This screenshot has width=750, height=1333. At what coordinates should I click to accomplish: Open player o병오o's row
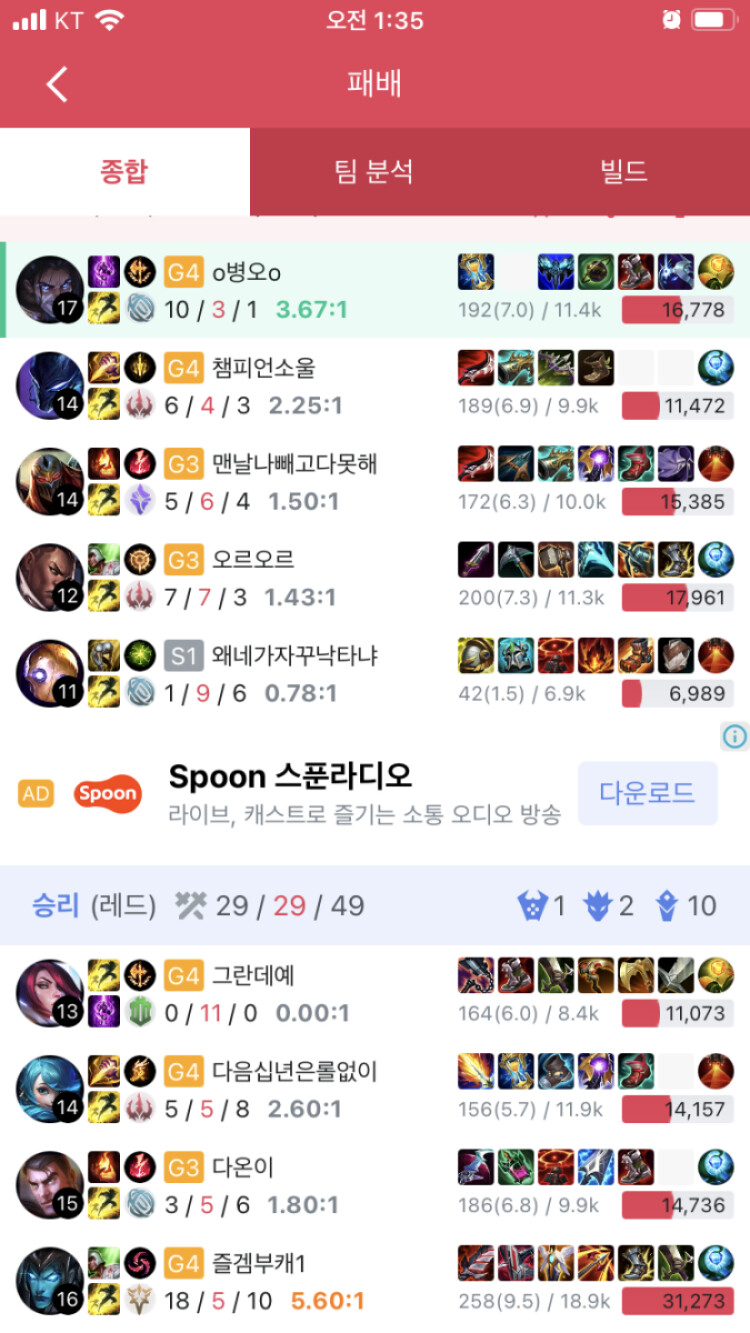coord(300,290)
